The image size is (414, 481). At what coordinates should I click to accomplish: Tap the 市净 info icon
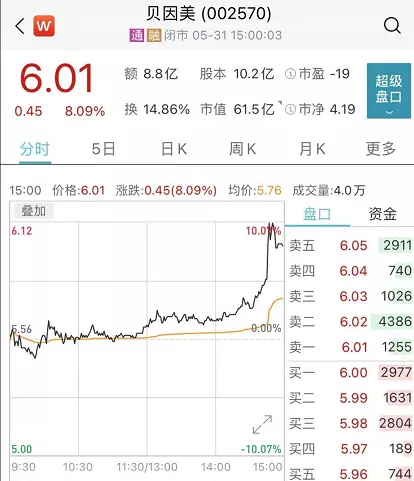pos(290,109)
